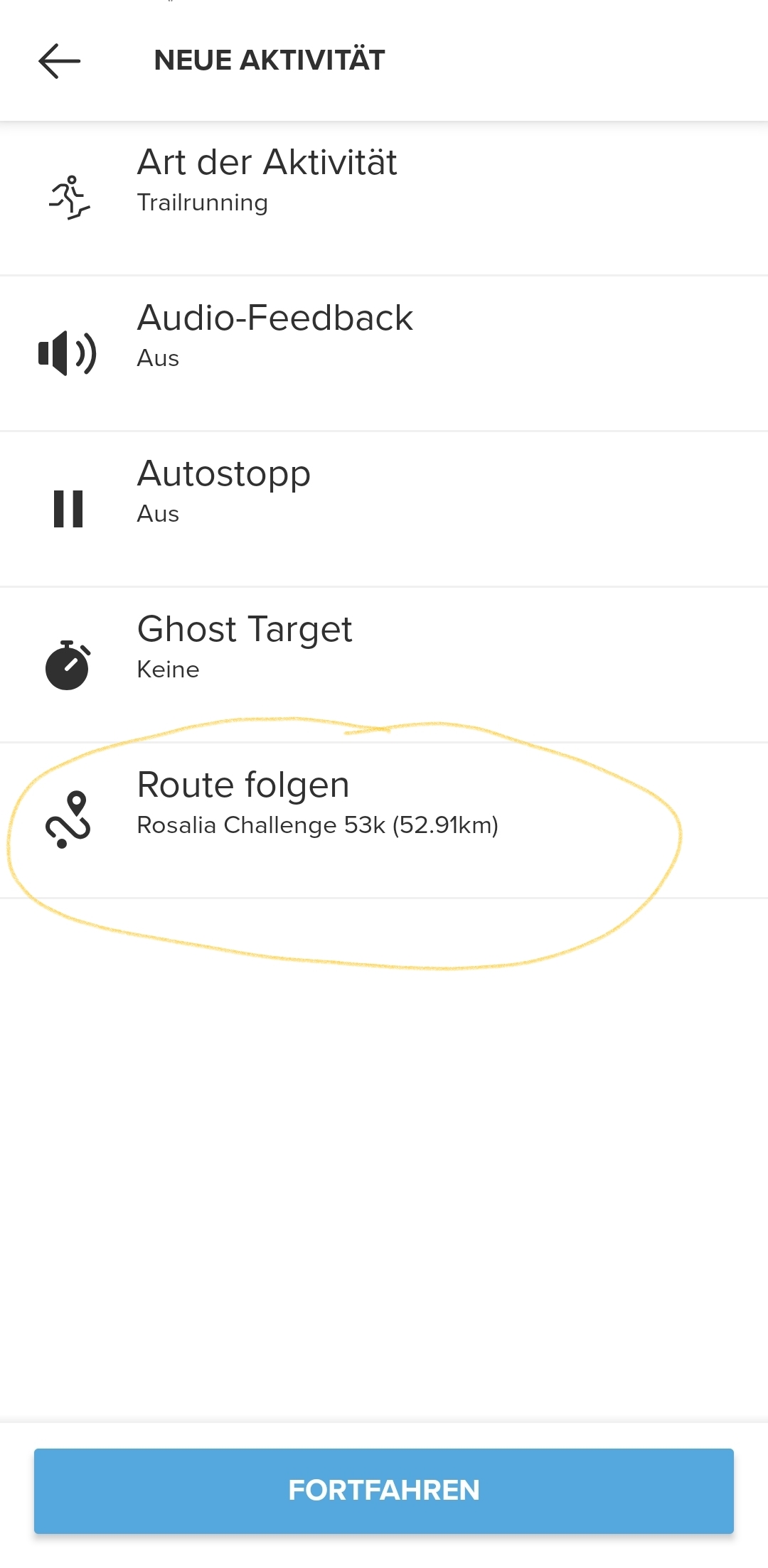This screenshot has height=1568, width=768.
Task: Tap the FORTFAHREN button
Action: [384, 1491]
